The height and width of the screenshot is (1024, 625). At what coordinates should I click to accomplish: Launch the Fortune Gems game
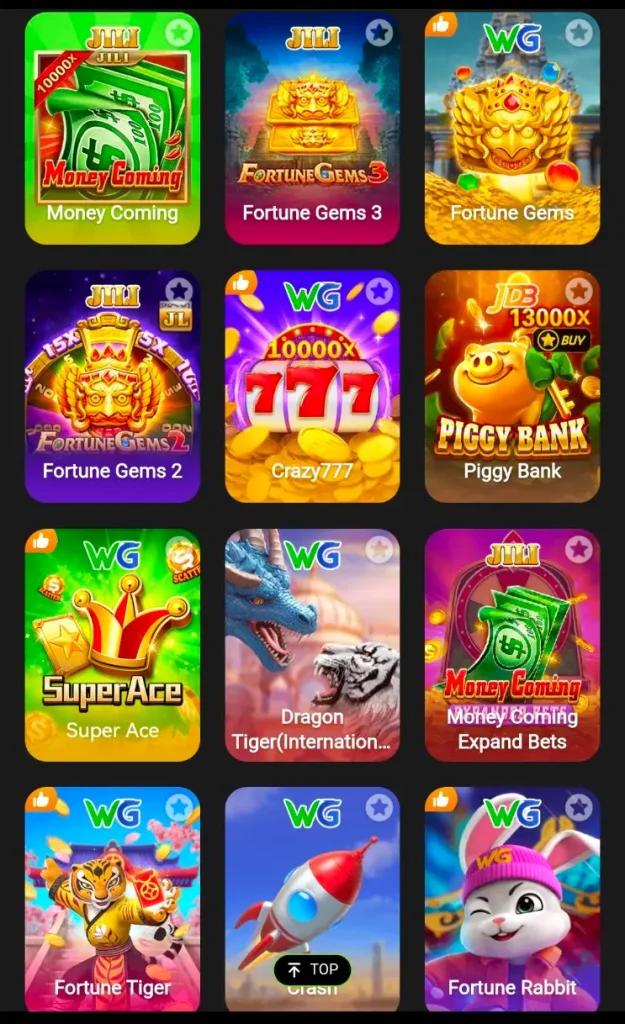point(512,130)
